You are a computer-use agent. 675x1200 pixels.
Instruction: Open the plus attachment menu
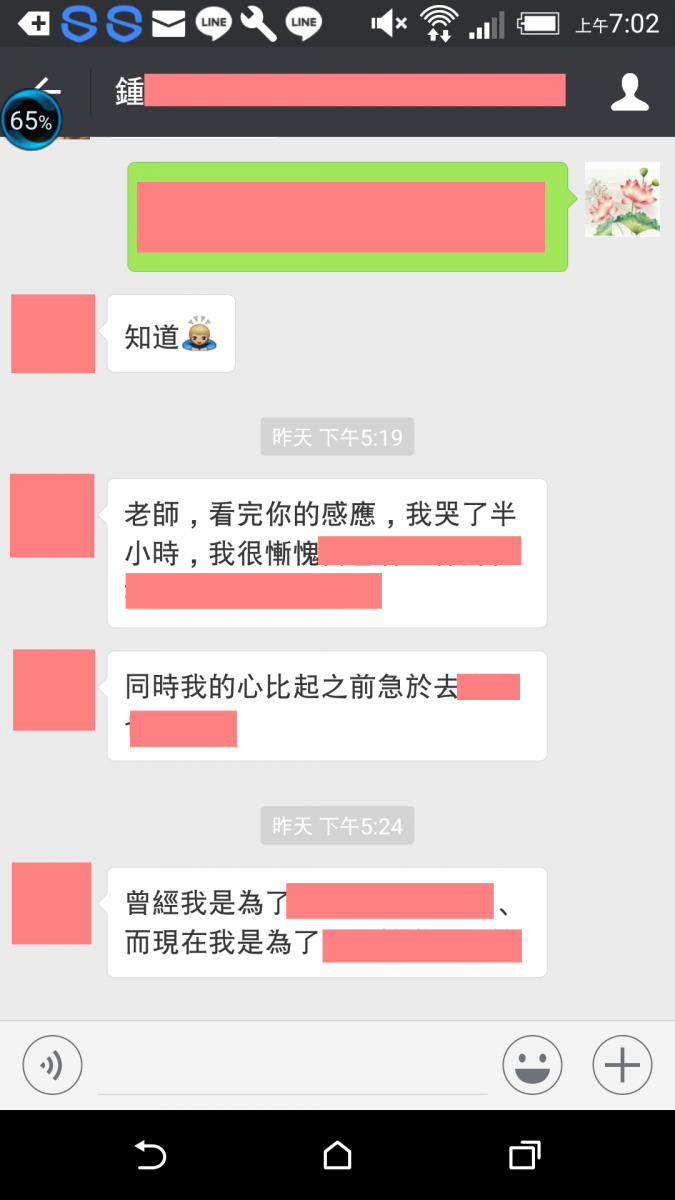622,1065
